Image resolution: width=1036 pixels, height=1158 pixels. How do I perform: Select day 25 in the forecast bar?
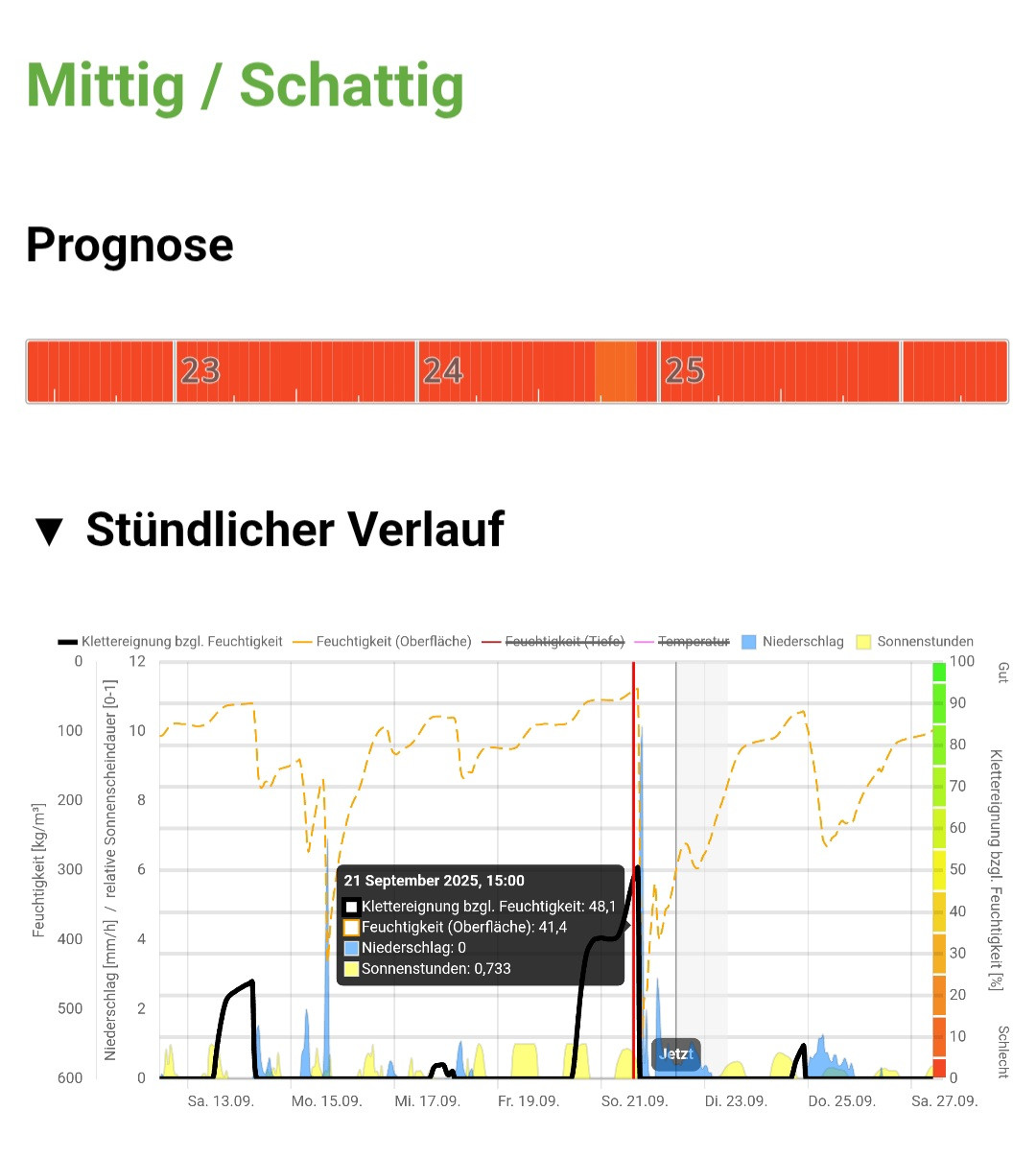685,370
